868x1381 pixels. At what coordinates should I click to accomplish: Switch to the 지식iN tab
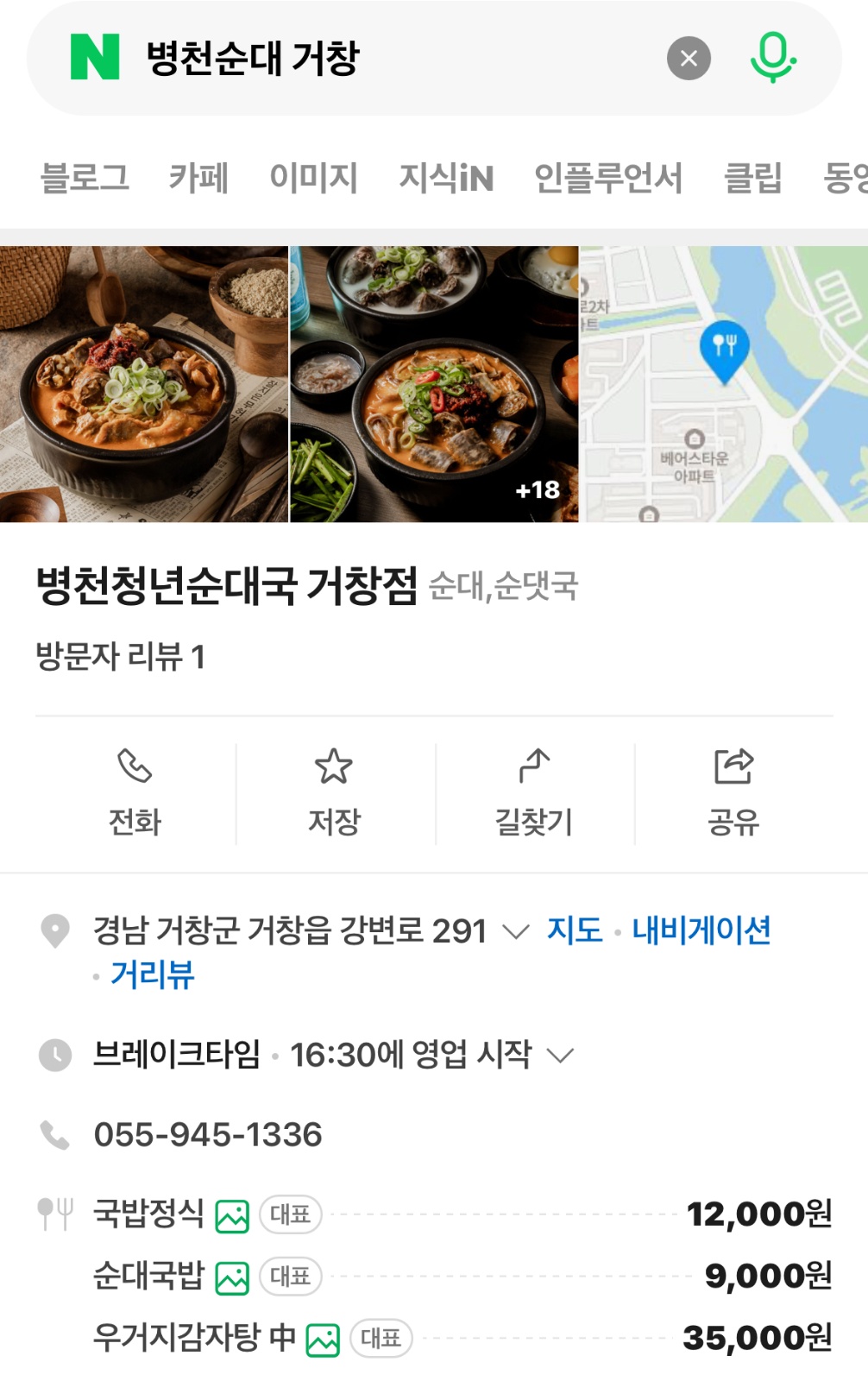445,178
